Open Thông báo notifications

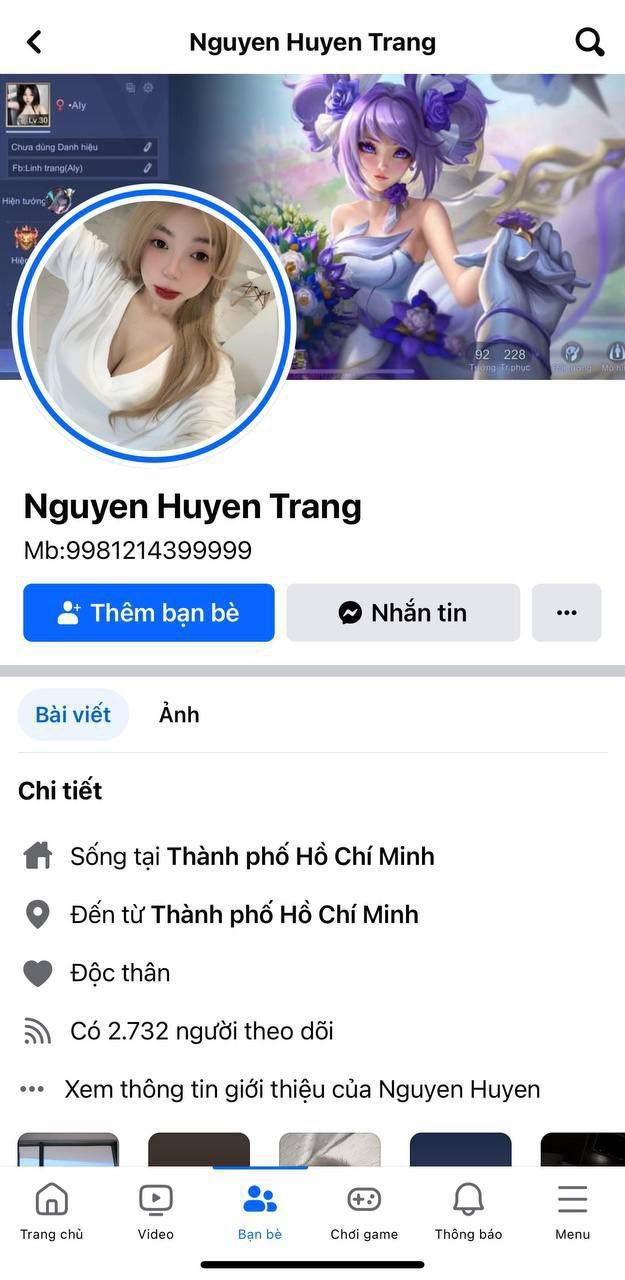coord(468,1211)
